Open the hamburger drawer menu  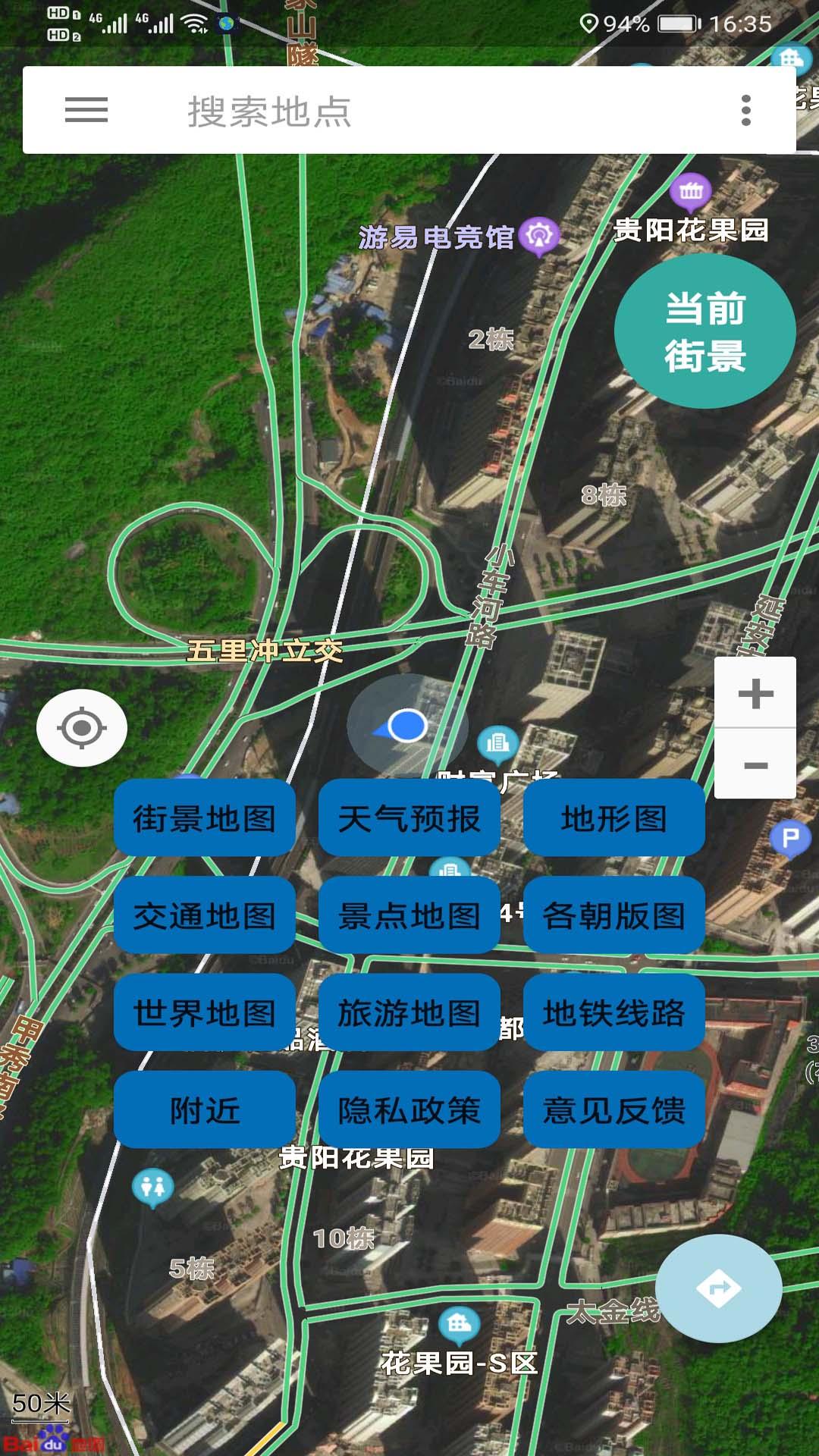point(86,111)
